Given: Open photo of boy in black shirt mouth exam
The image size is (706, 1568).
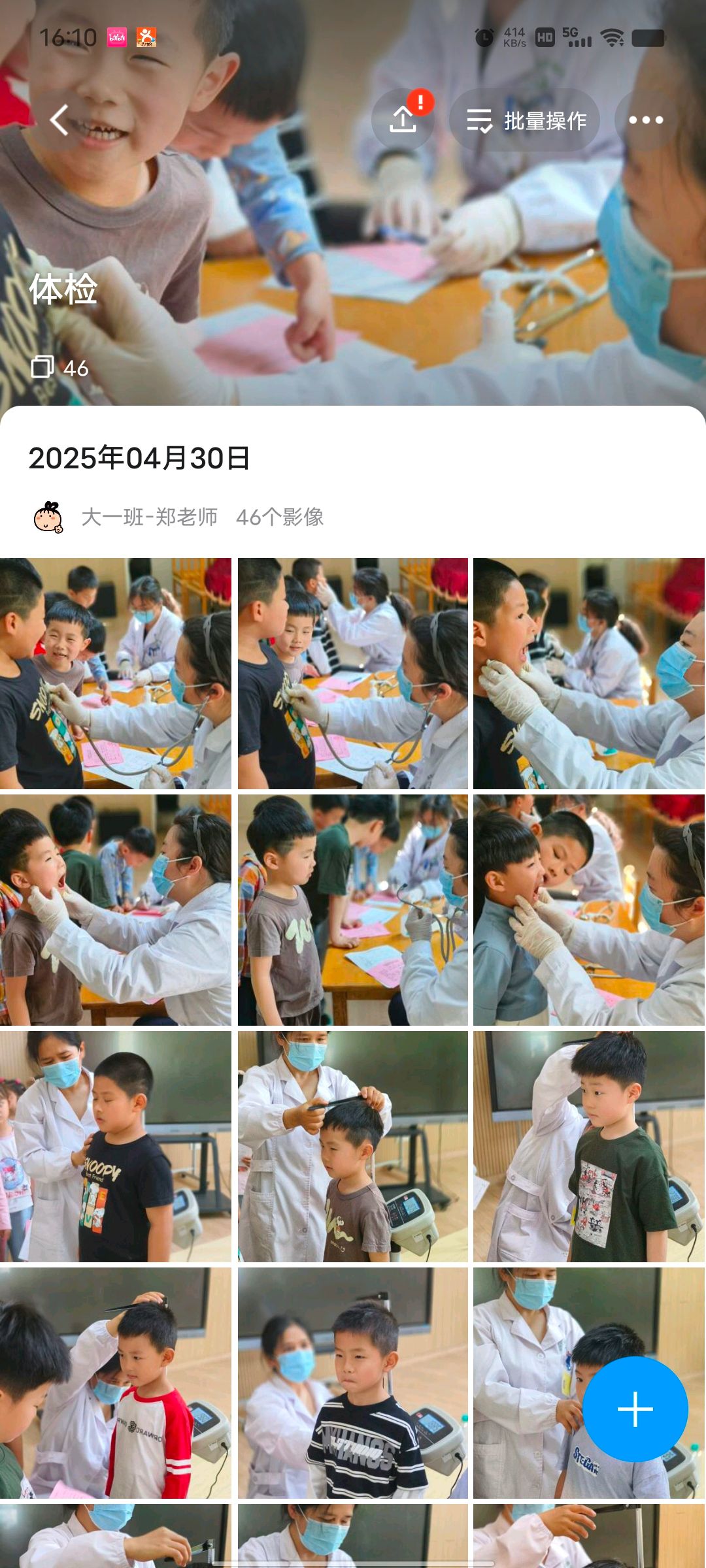Looking at the screenshot, I should [x=588, y=674].
